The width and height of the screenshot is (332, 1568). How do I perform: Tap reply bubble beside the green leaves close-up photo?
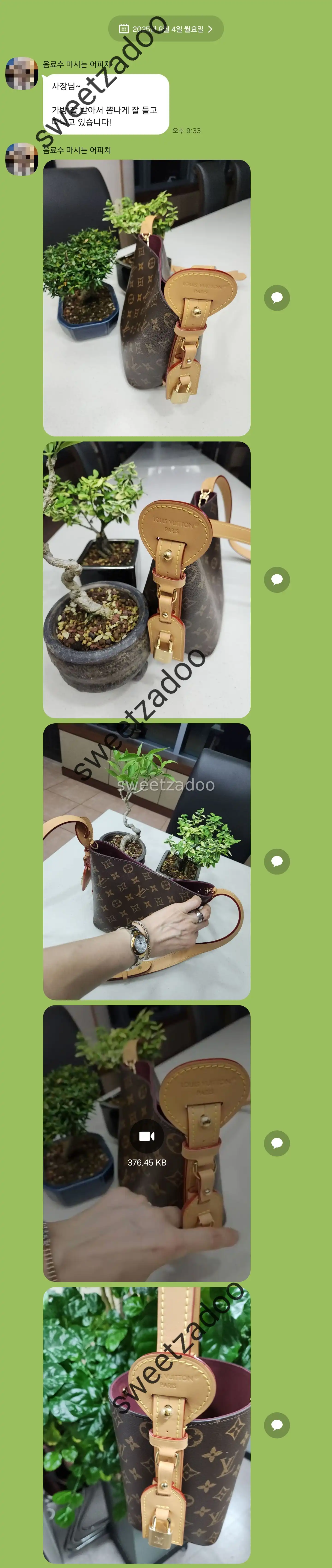[x=277, y=1424]
